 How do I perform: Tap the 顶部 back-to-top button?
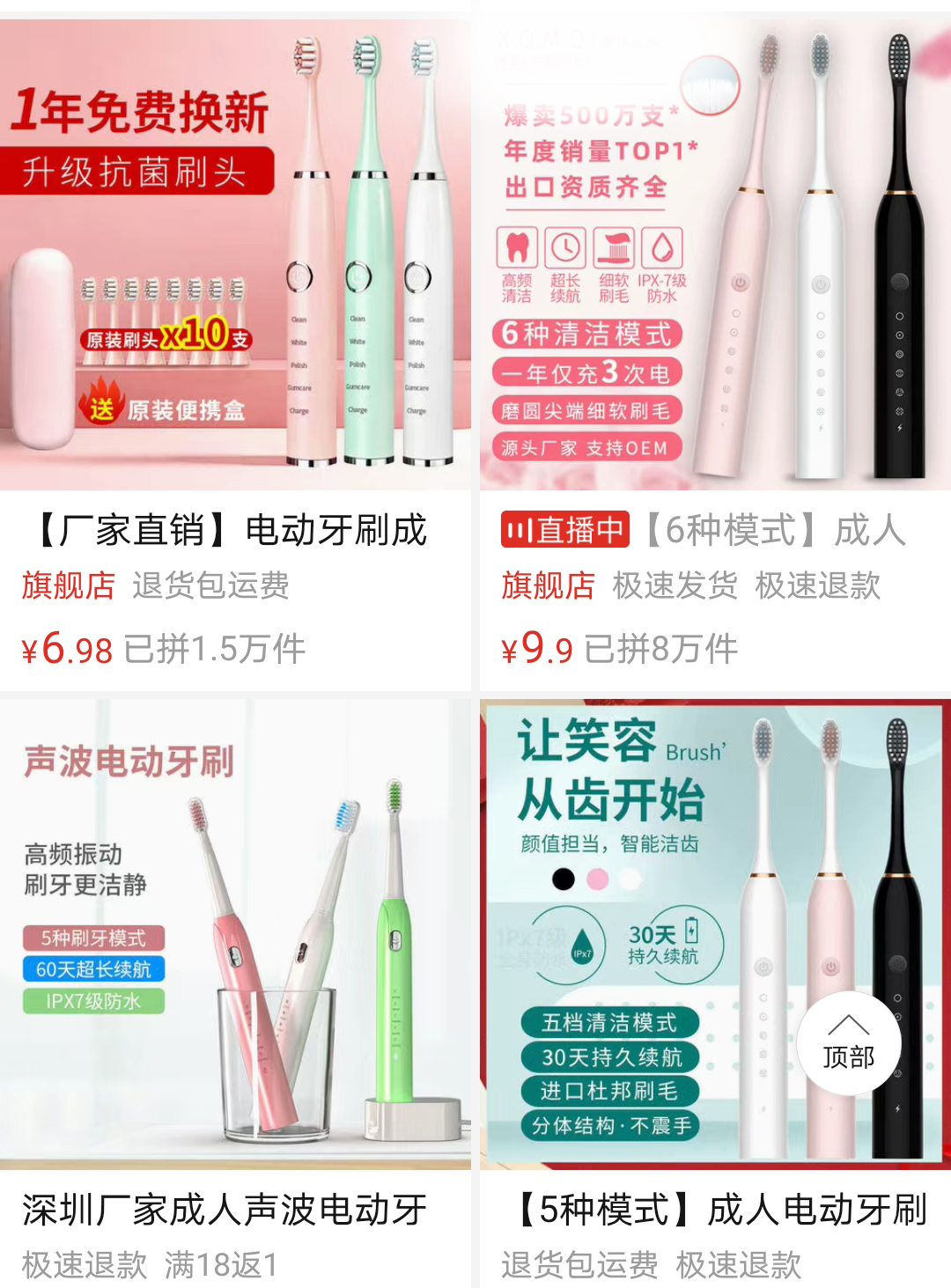point(849,1044)
